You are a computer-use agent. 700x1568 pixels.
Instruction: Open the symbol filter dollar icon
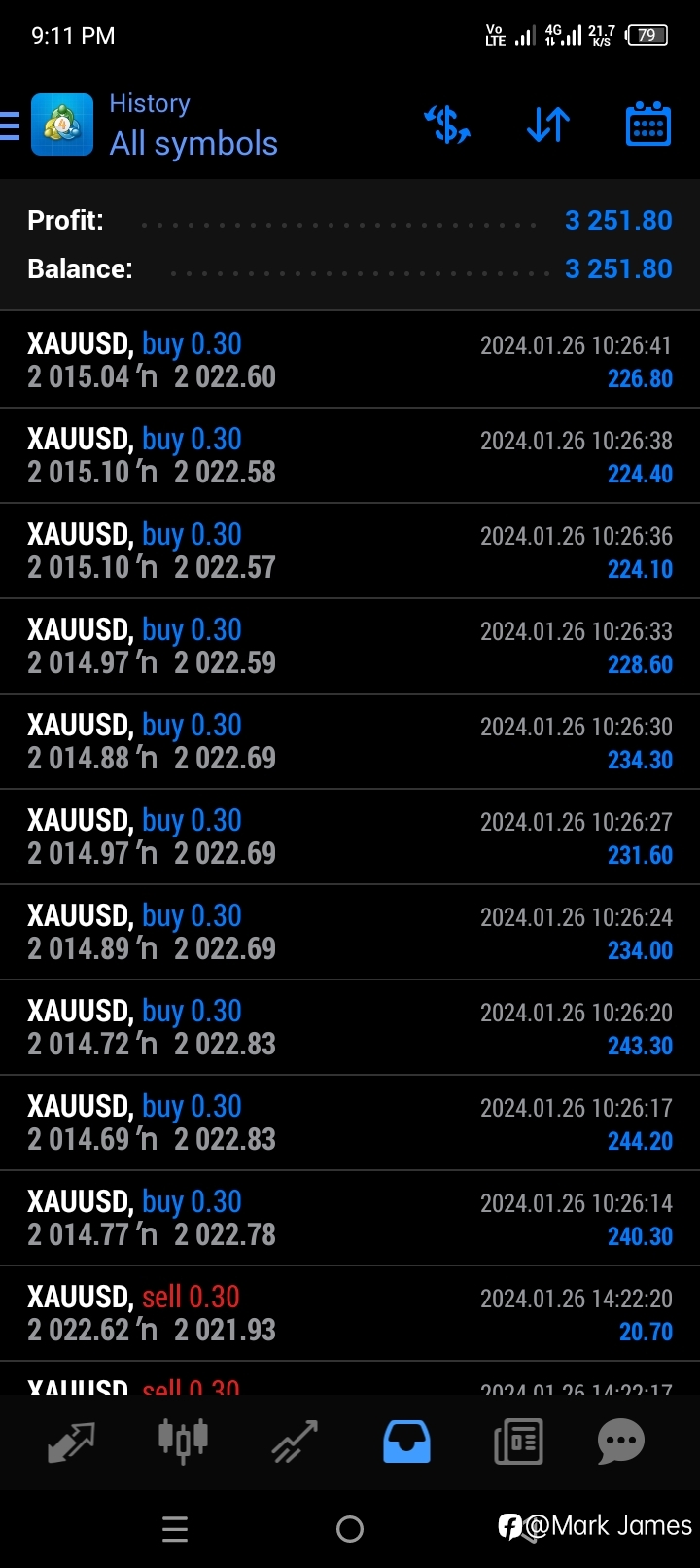(448, 125)
